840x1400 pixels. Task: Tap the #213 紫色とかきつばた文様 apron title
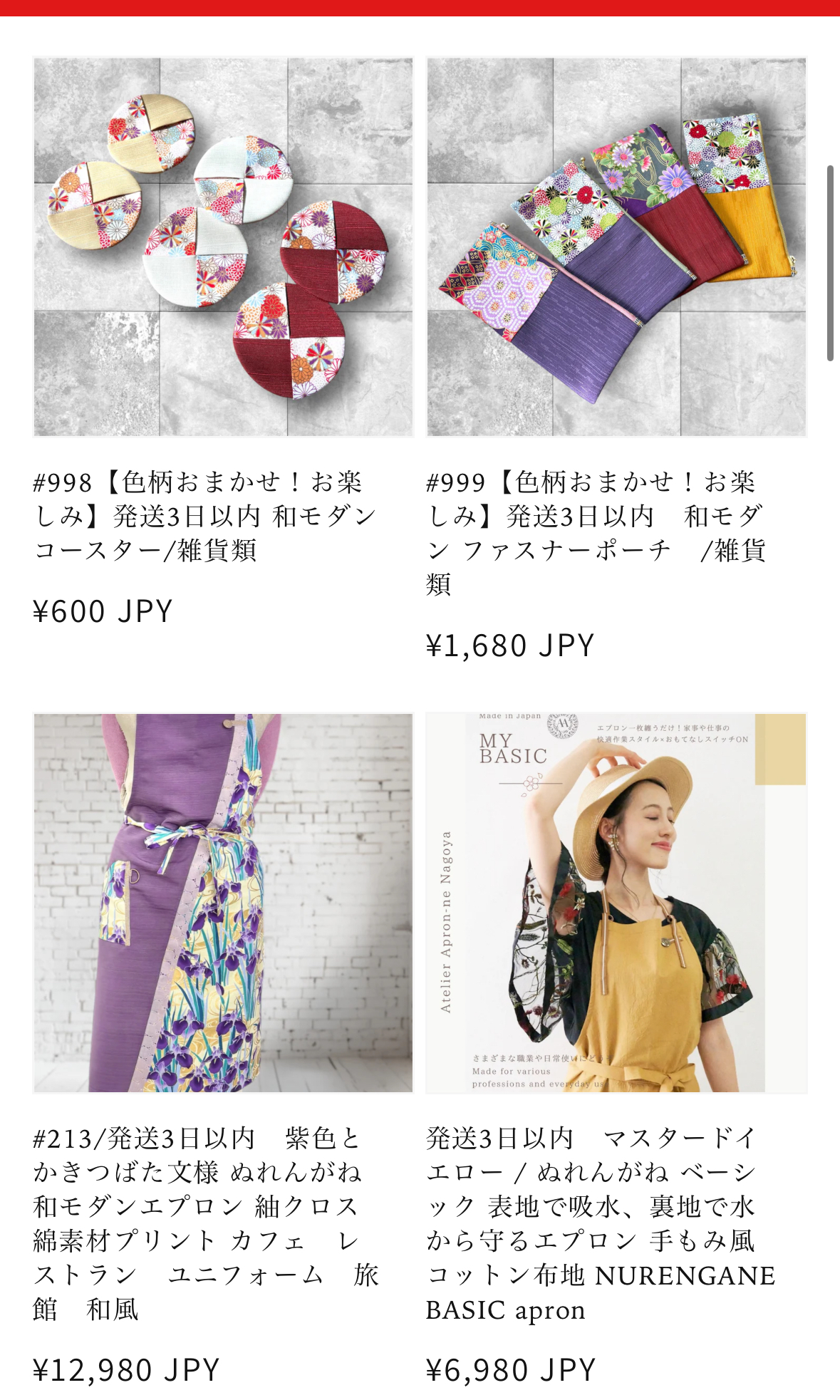coord(205,1223)
